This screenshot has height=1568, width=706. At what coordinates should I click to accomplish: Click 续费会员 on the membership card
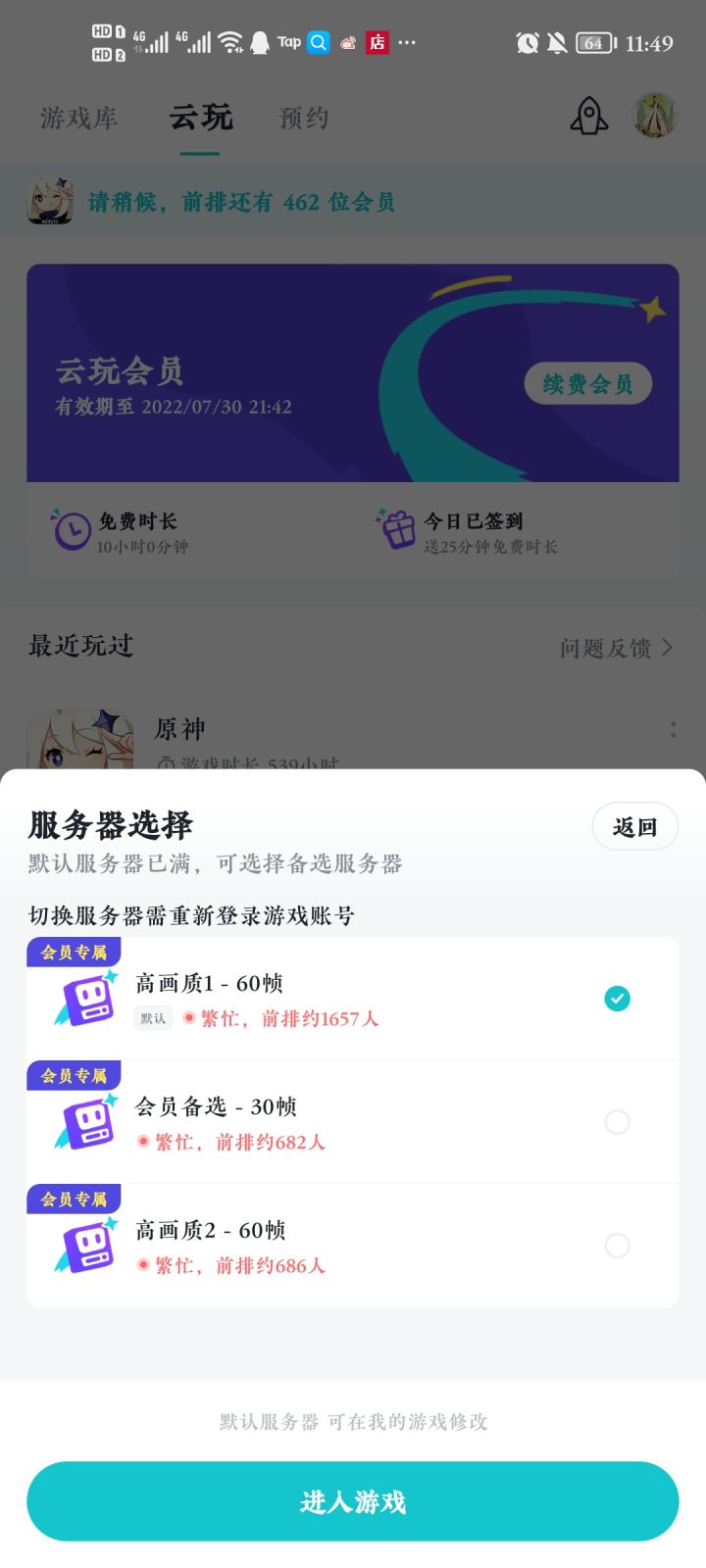pos(586,383)
